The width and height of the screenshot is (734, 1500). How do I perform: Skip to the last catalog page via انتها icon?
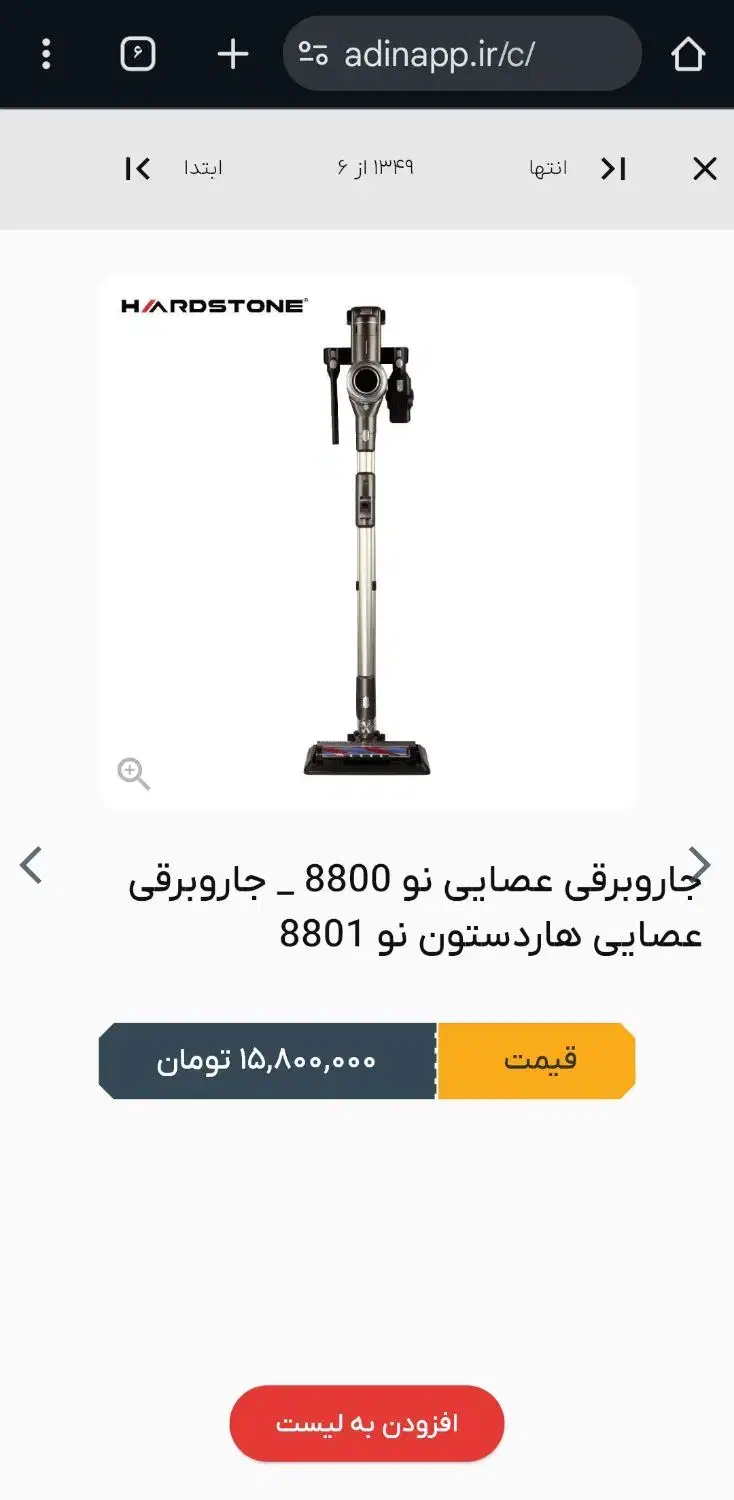tap(614, 168)
